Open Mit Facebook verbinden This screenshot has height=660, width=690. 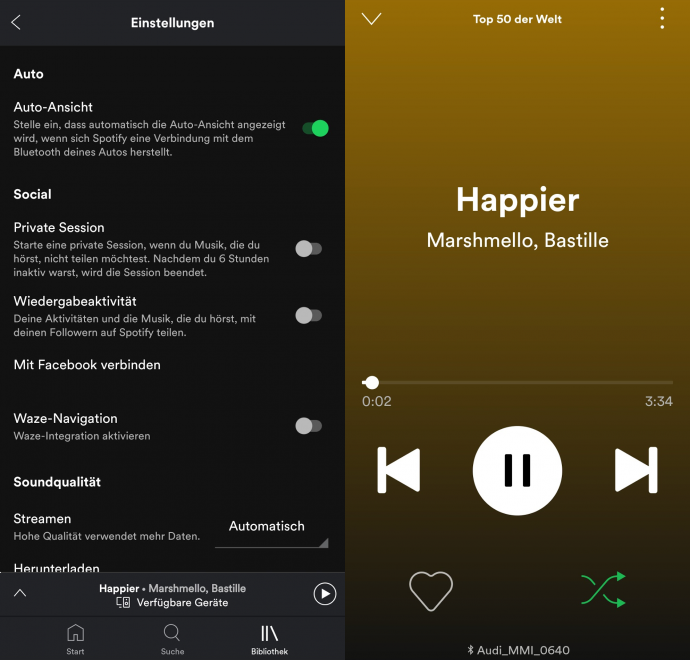tap(87, 365)
